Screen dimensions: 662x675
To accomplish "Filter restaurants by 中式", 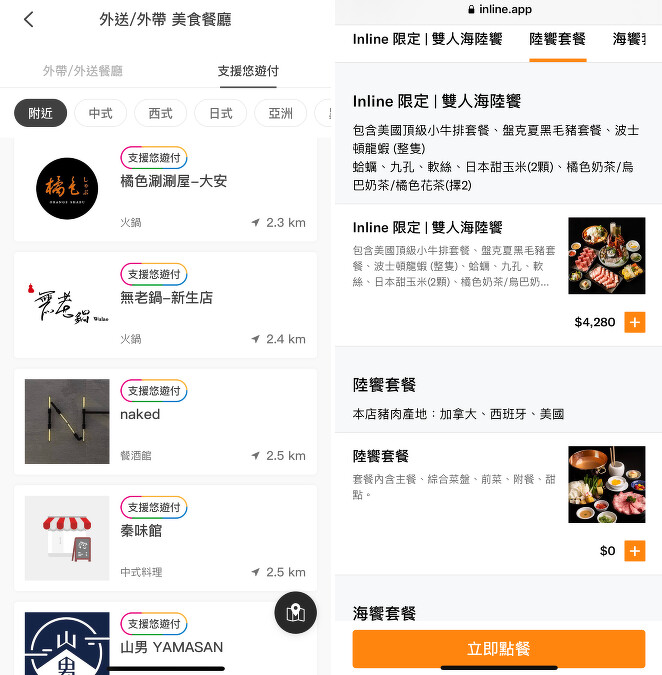I will click(x=100, y=113).
